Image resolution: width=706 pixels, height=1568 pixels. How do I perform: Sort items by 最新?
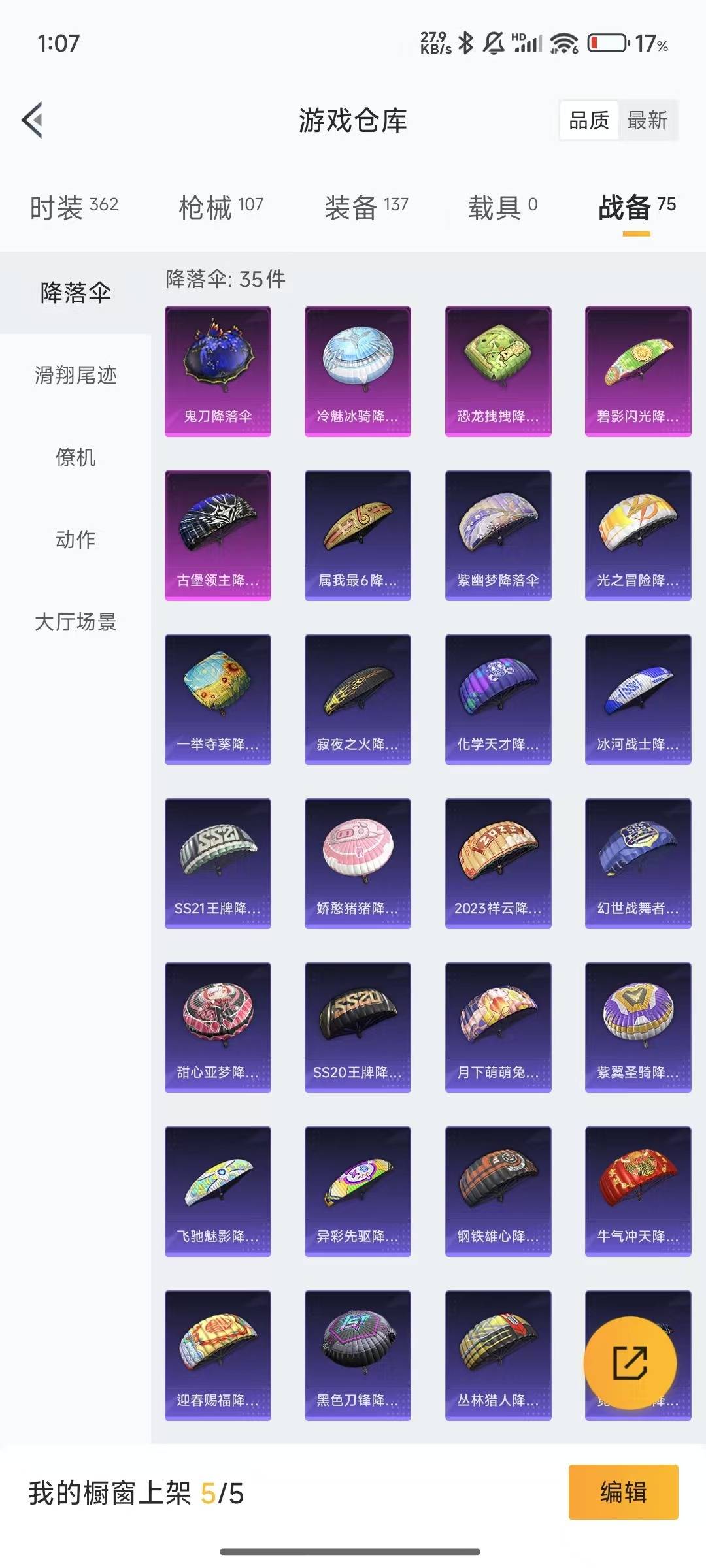(647, 120)
